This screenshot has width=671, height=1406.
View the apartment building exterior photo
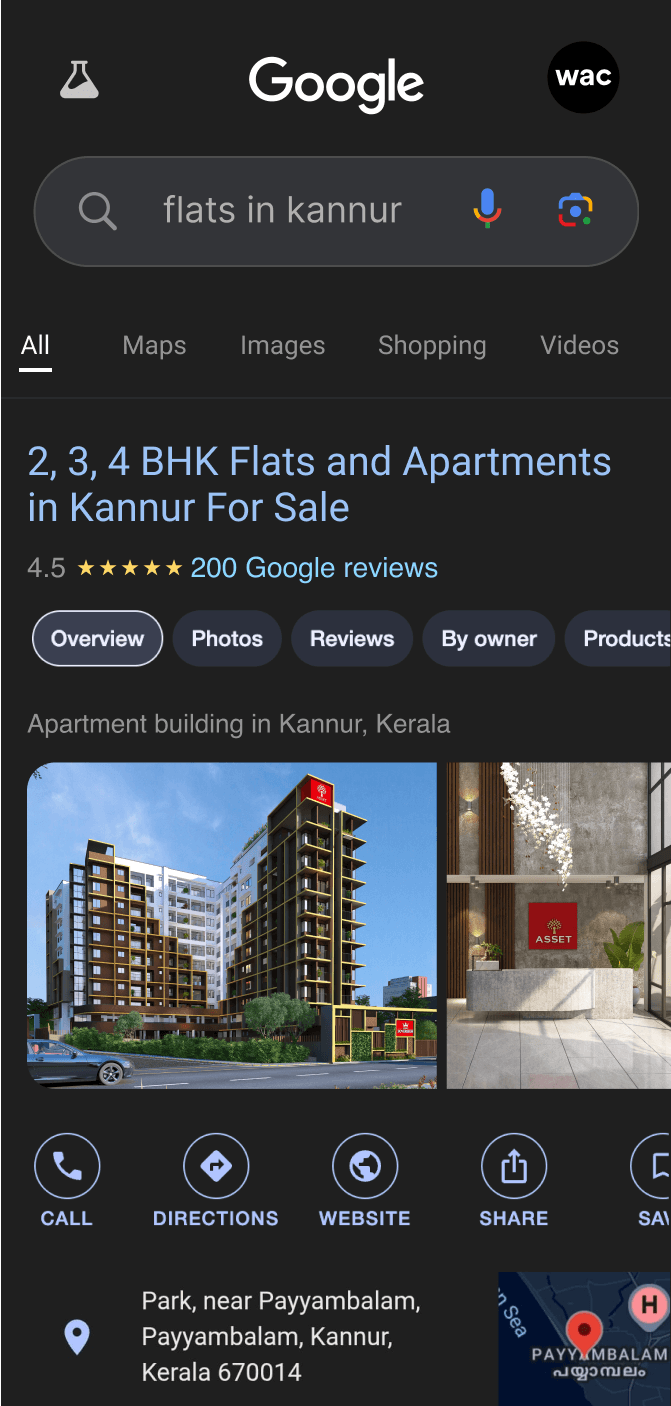(232, 925)
